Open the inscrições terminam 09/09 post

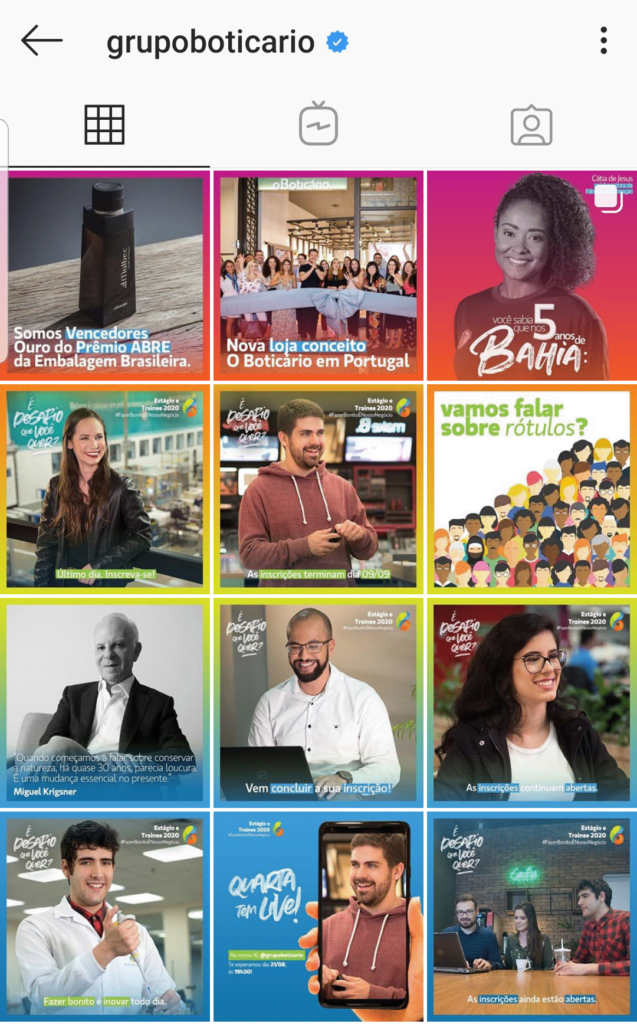pyautogui.click(x=318, y=489)
